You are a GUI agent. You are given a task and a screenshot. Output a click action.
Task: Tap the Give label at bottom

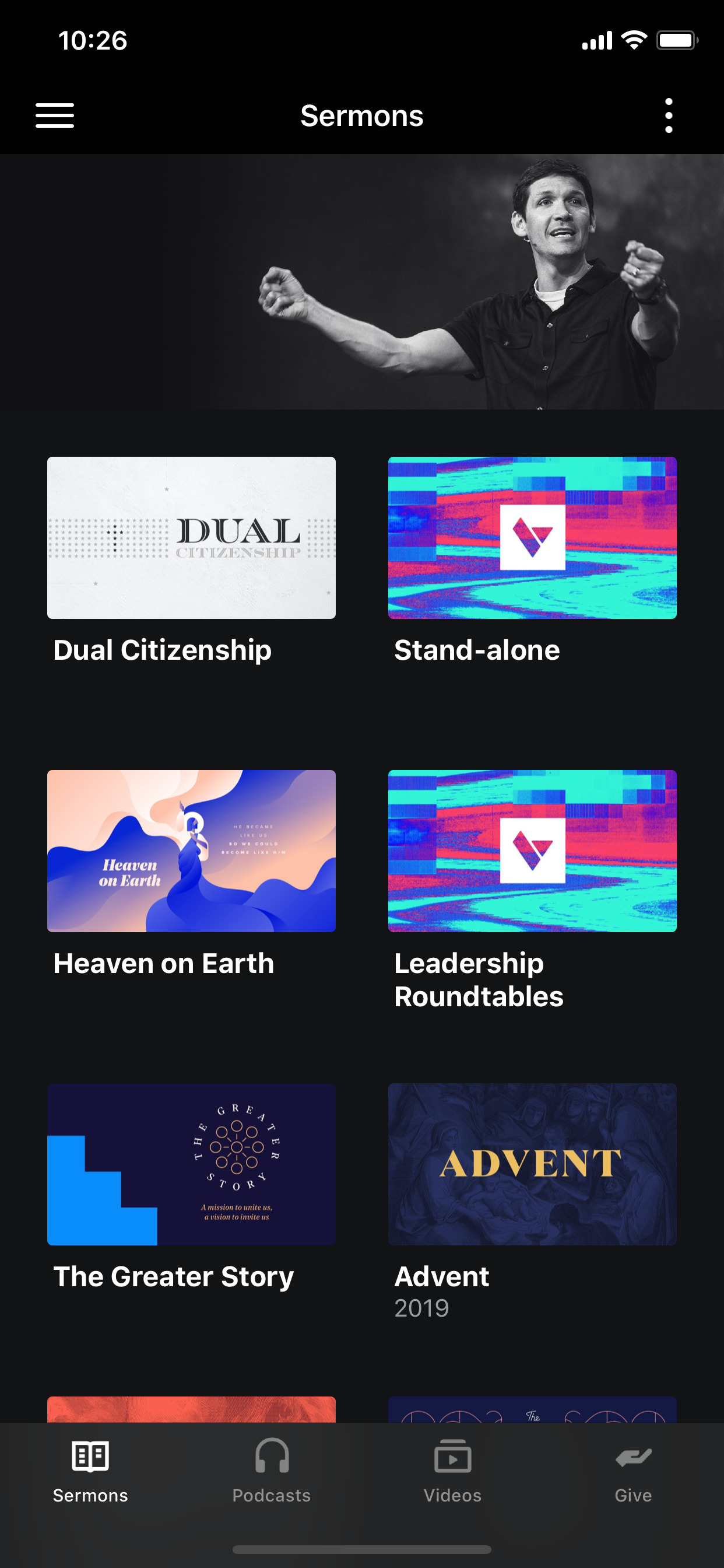633,1494
